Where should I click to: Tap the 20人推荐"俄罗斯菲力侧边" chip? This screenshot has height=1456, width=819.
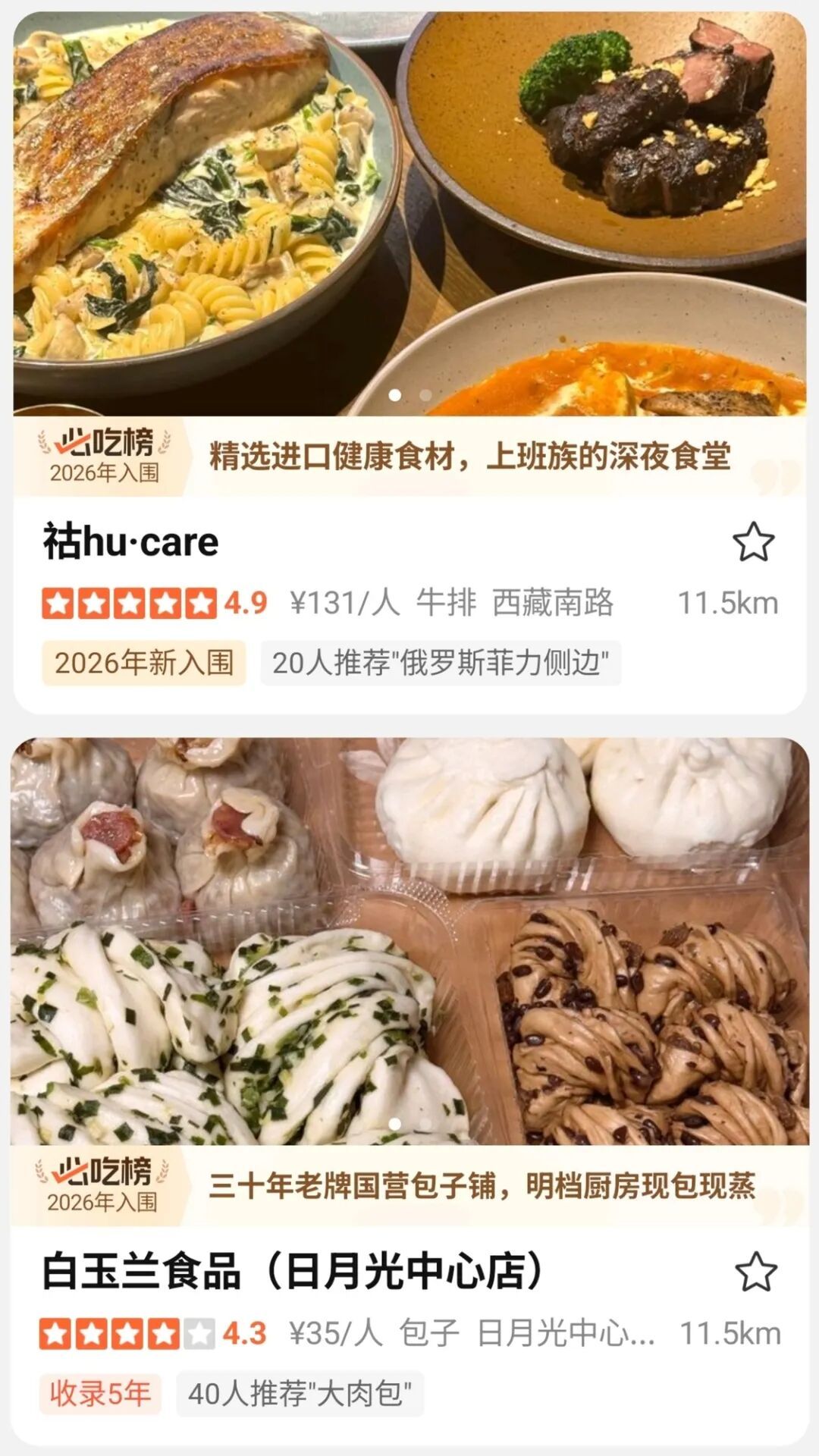point(441,664)
